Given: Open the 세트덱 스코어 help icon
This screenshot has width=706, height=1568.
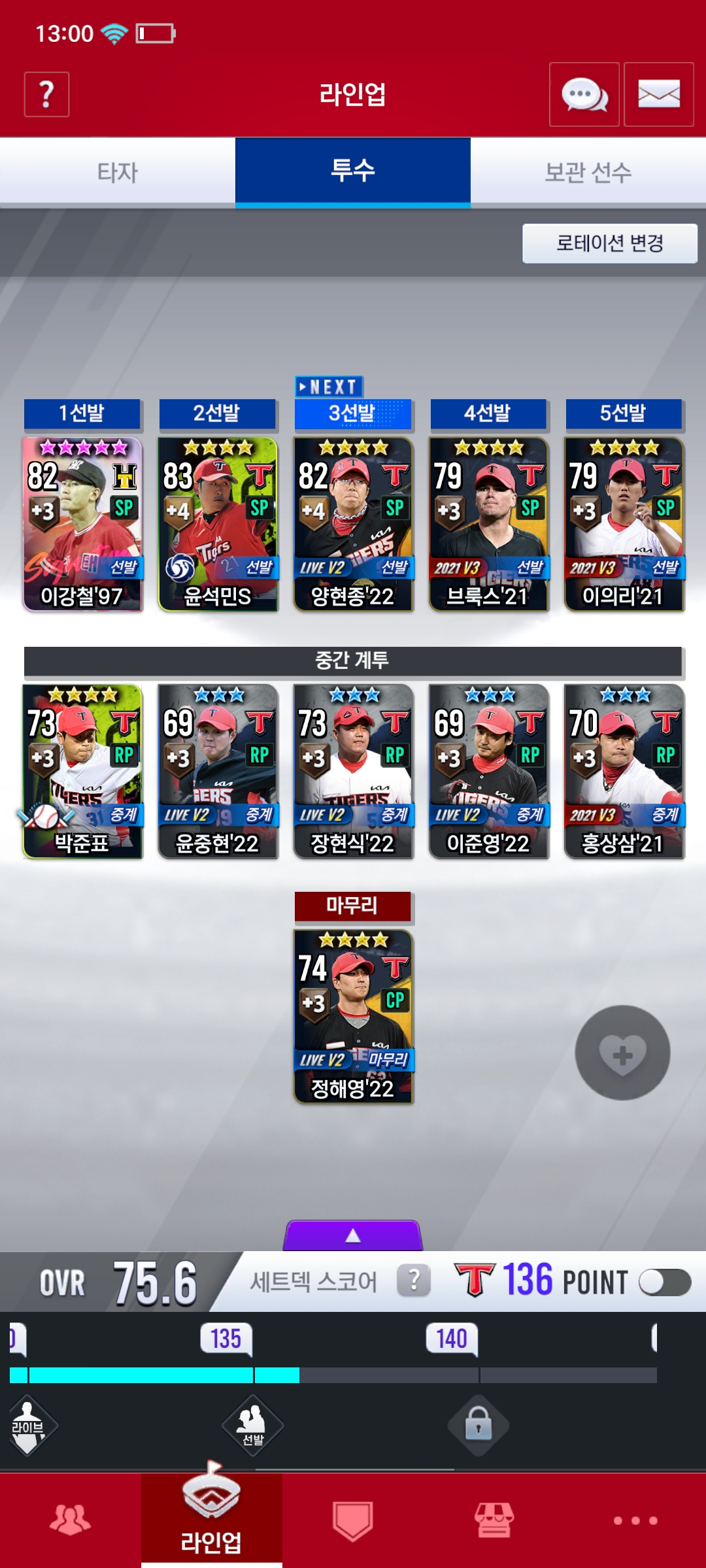Looking at the screenshot, I should tap(414, 1281).
